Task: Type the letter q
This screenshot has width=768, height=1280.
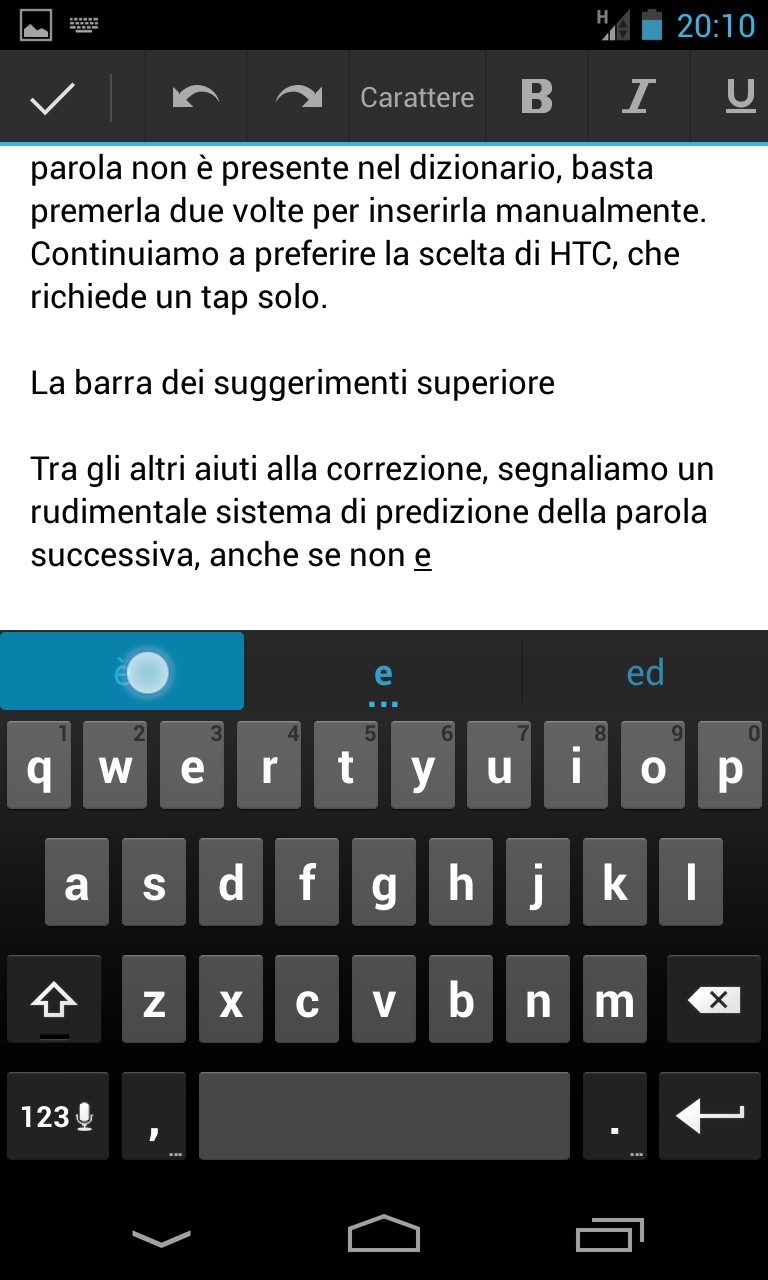Action: (39, 765)
